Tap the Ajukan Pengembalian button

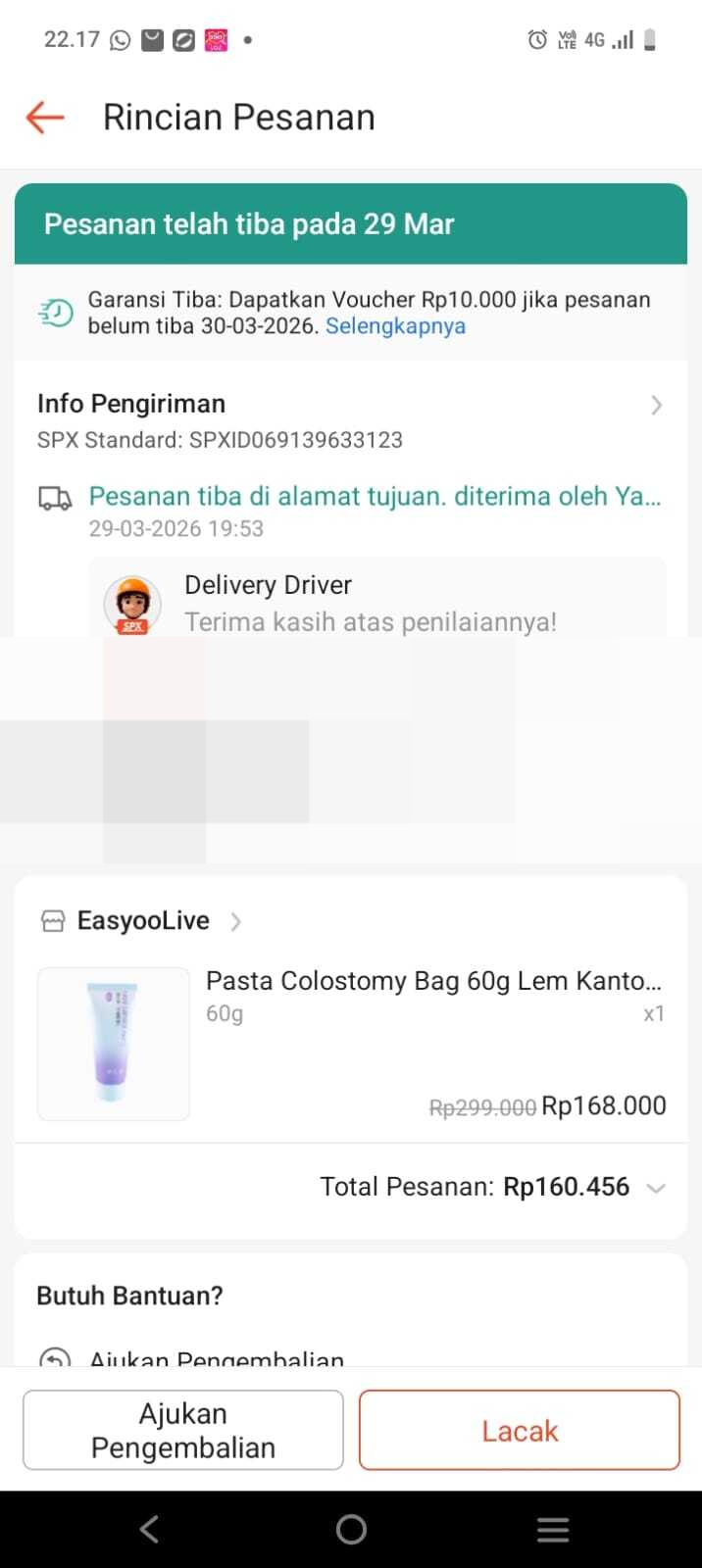[x=183, y=1430]
